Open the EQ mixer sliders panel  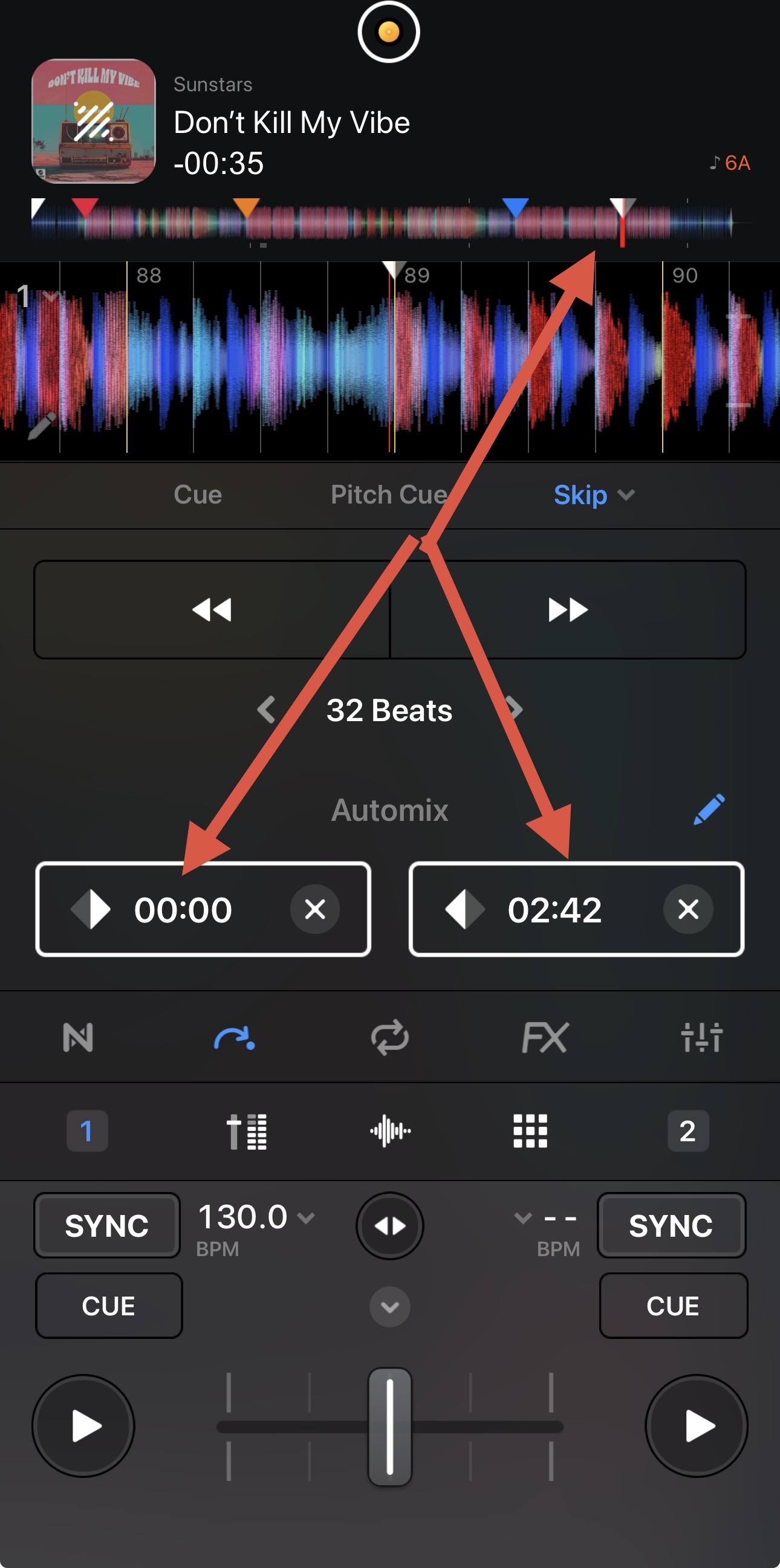click(701, 1037)
